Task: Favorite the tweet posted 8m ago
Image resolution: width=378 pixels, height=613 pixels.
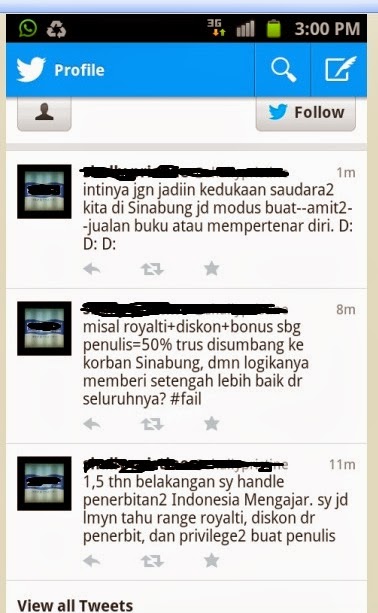Action: 211,423
